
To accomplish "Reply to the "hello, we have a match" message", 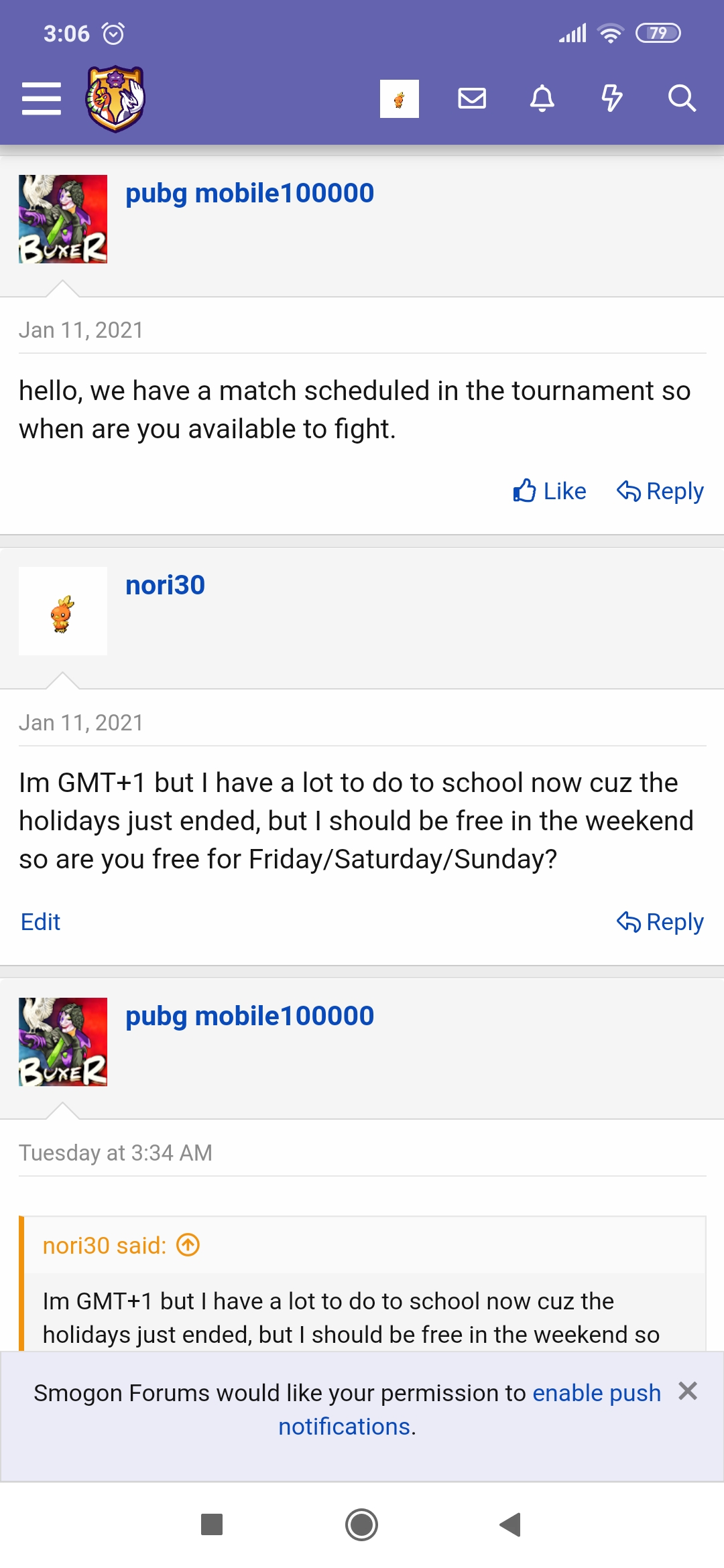I will coord(660,491).
